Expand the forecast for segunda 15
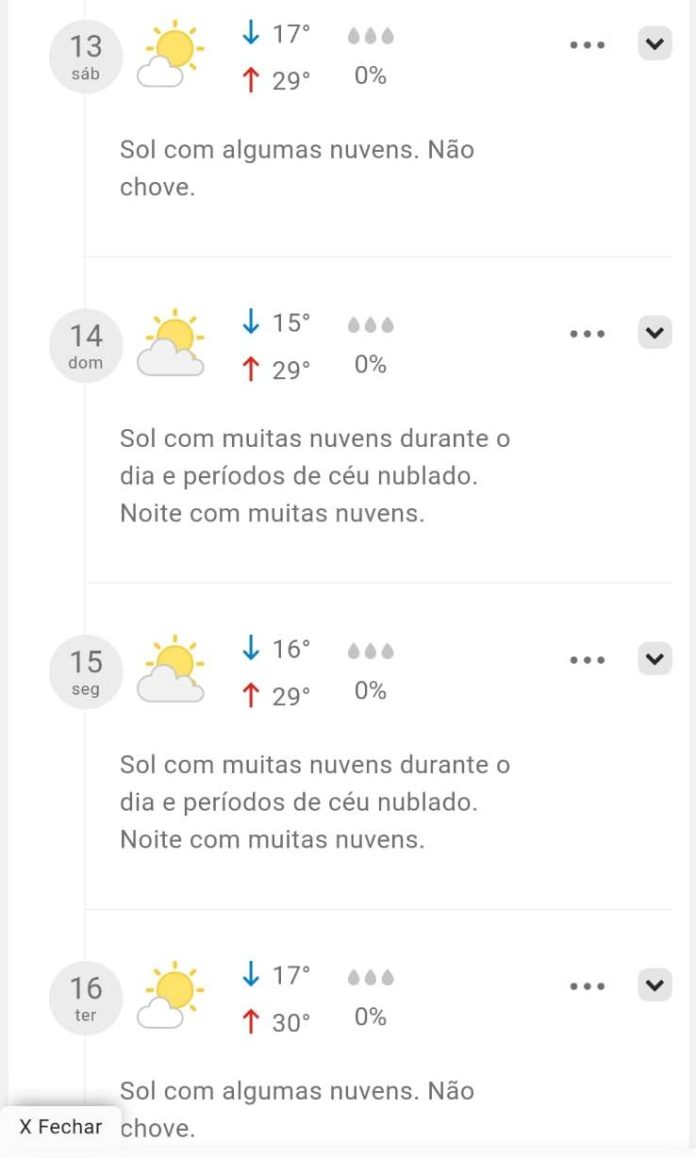This screenshot has width=696, height=1158. pos(654,659)
